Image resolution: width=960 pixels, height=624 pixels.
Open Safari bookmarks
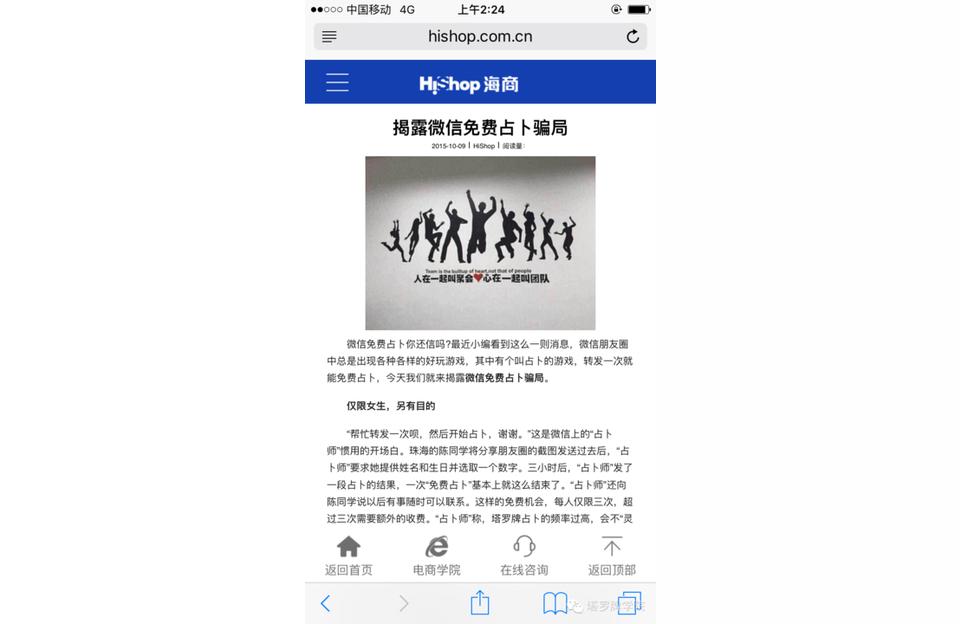pos(555,603)
